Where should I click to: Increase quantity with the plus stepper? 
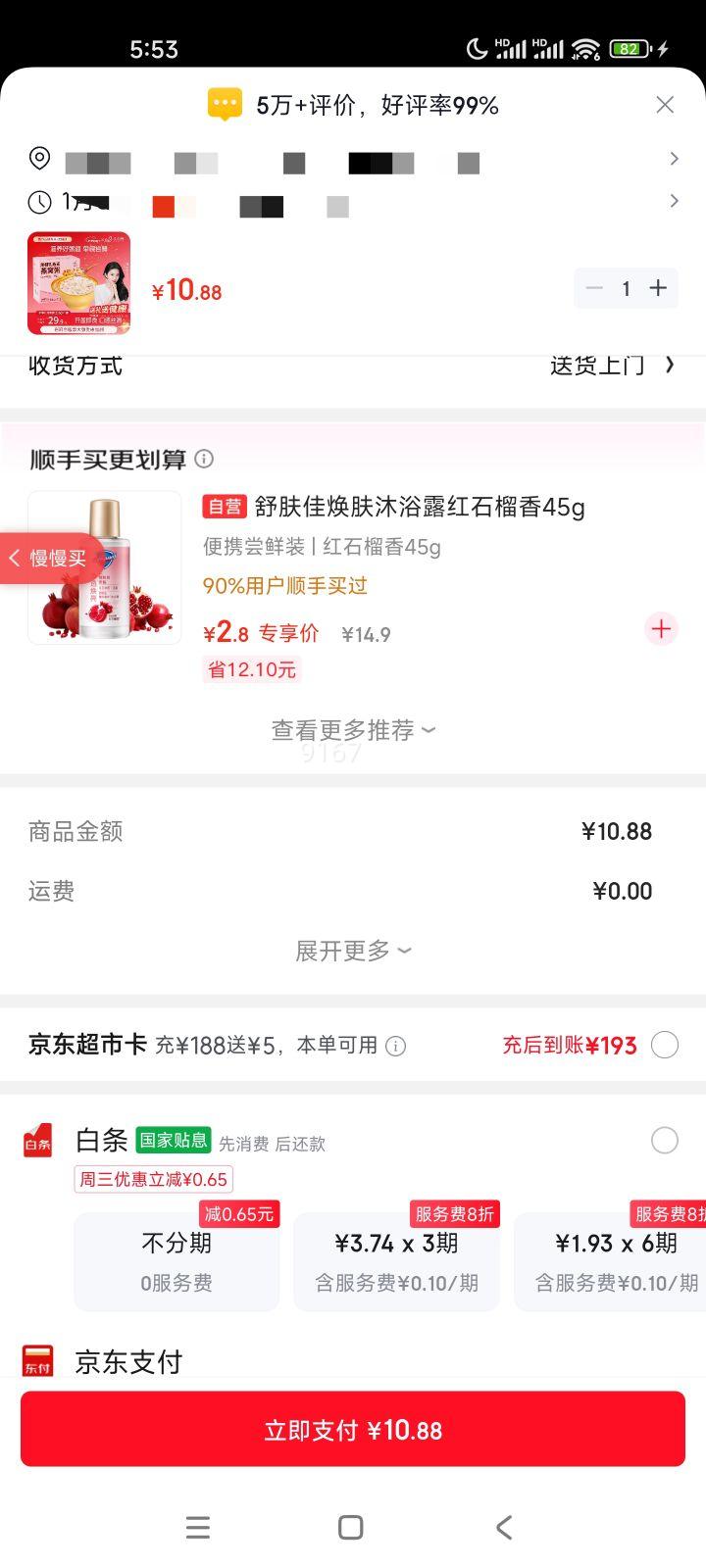[x=658, y=288]
